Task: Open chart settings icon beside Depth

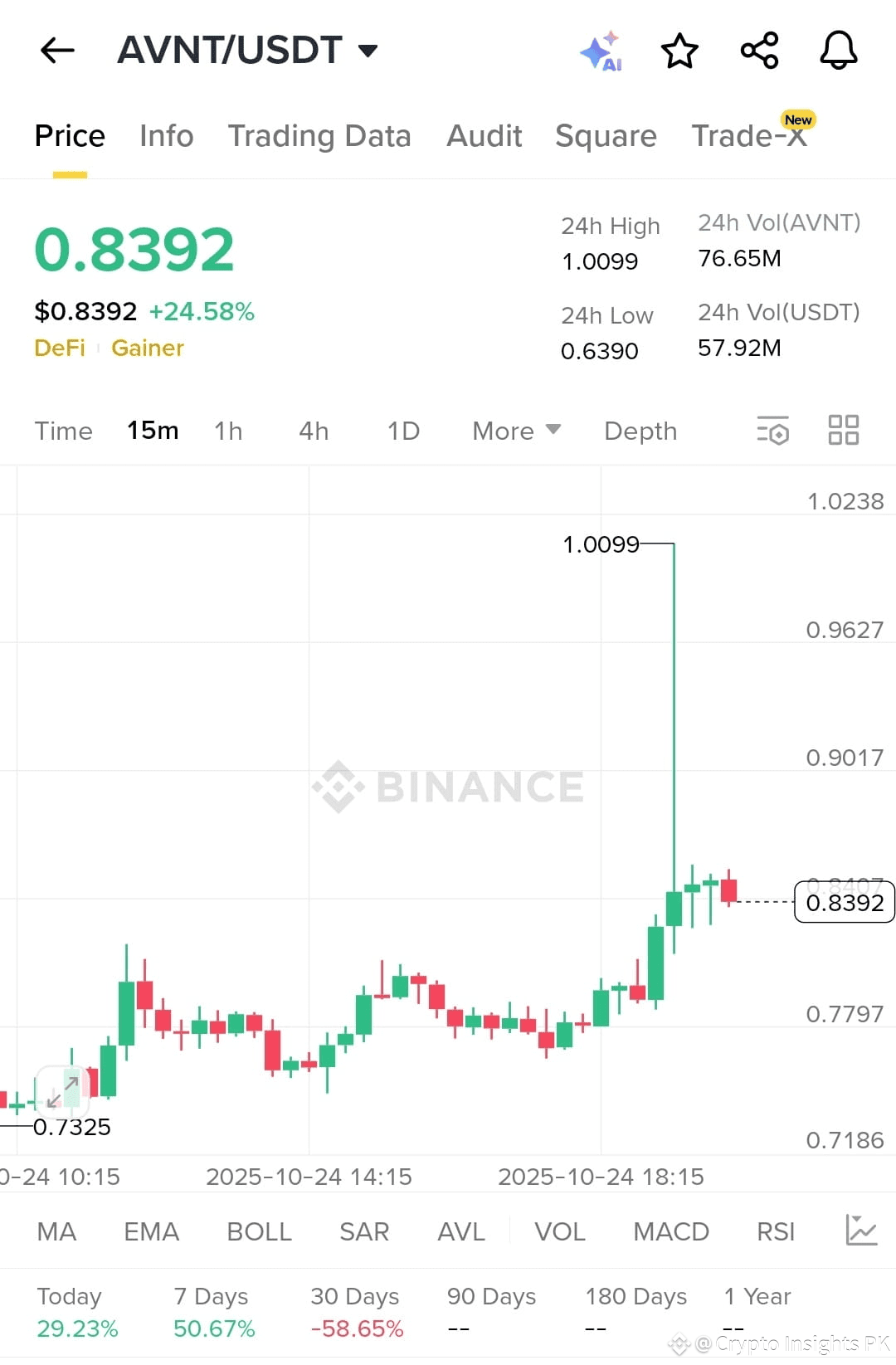Action: tap(772, 431)
